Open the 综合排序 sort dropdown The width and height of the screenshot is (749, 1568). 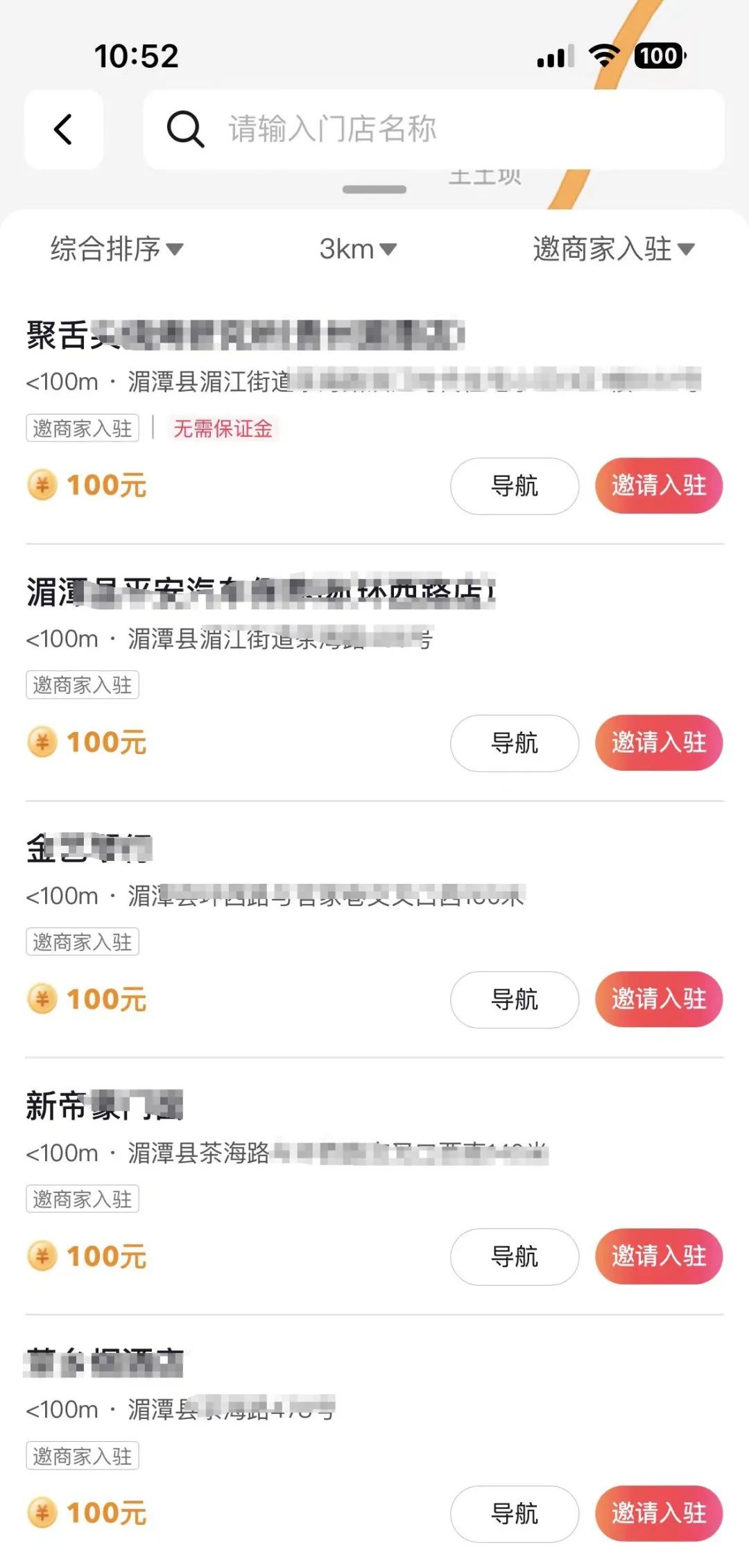[x=117, y=249]
